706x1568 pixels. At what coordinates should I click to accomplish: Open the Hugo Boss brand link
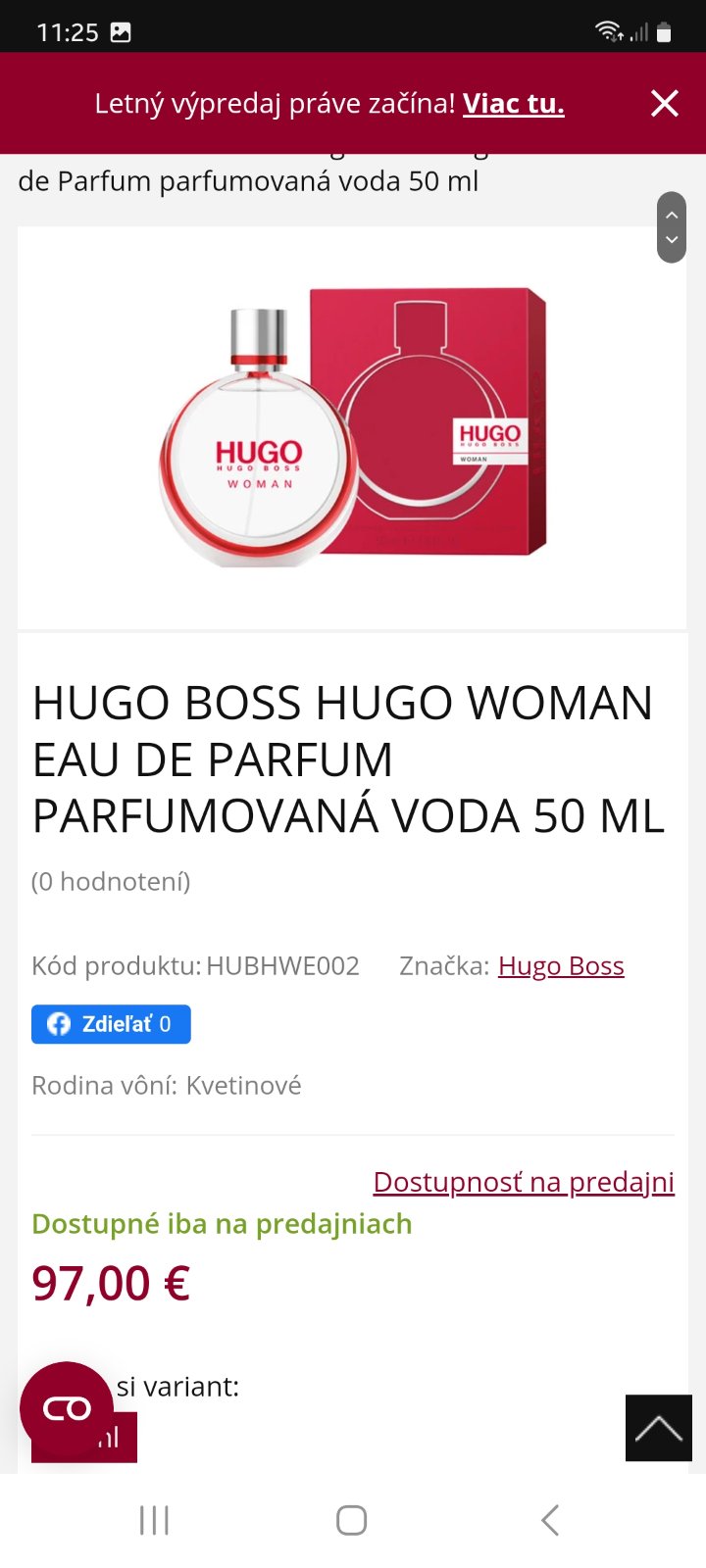[x=561, y=965]
